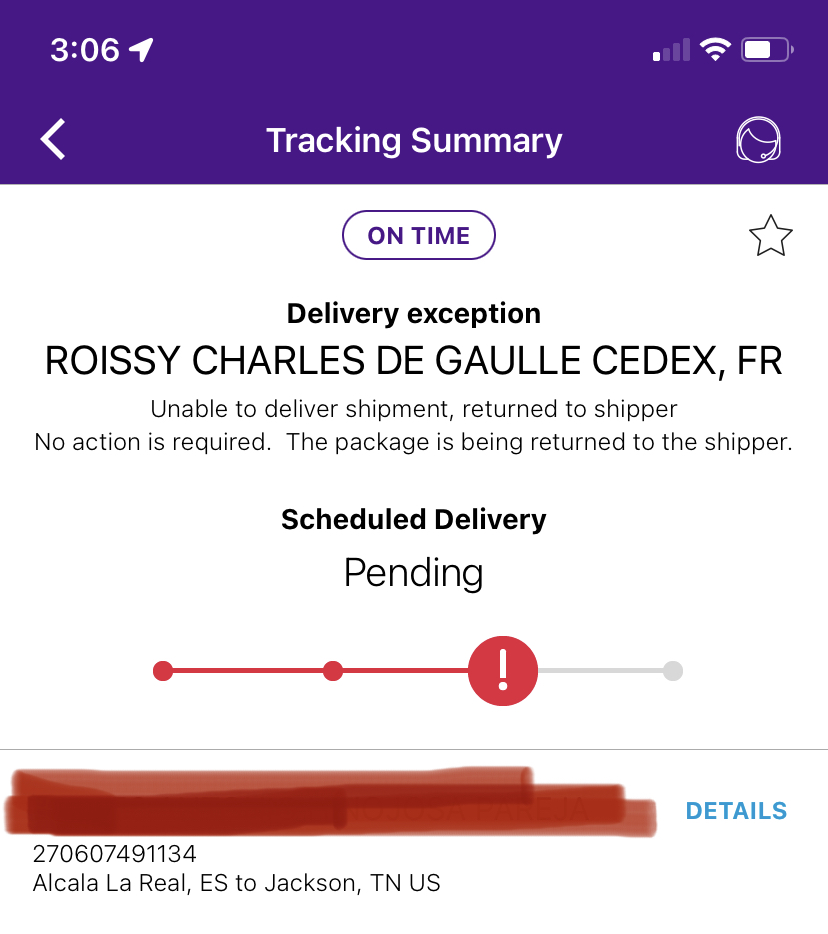
Task: Go back from Tracking Summary
Action: pos(54,139)
